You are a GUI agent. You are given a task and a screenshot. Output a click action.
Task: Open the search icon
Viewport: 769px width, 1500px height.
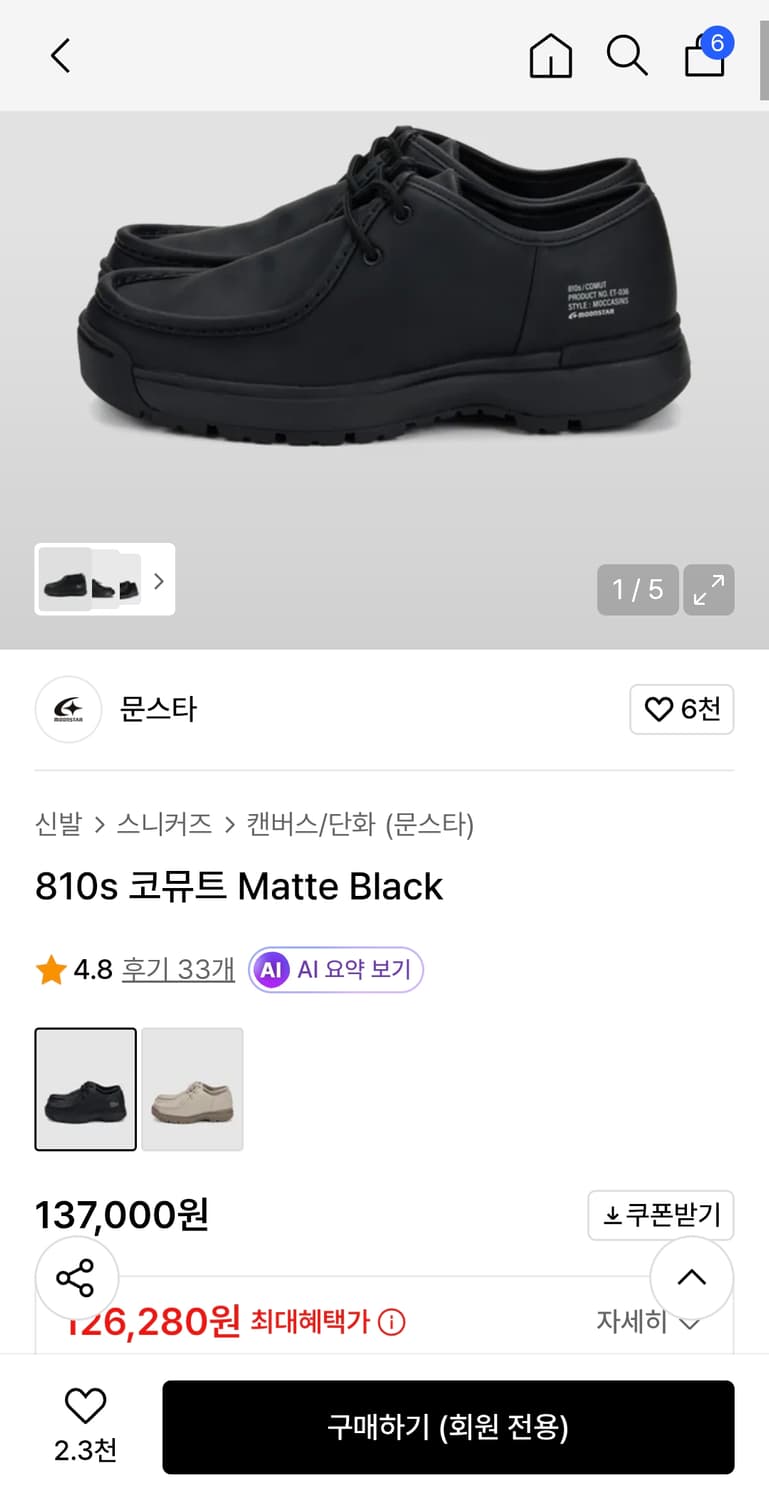click(x=626, y=56)
